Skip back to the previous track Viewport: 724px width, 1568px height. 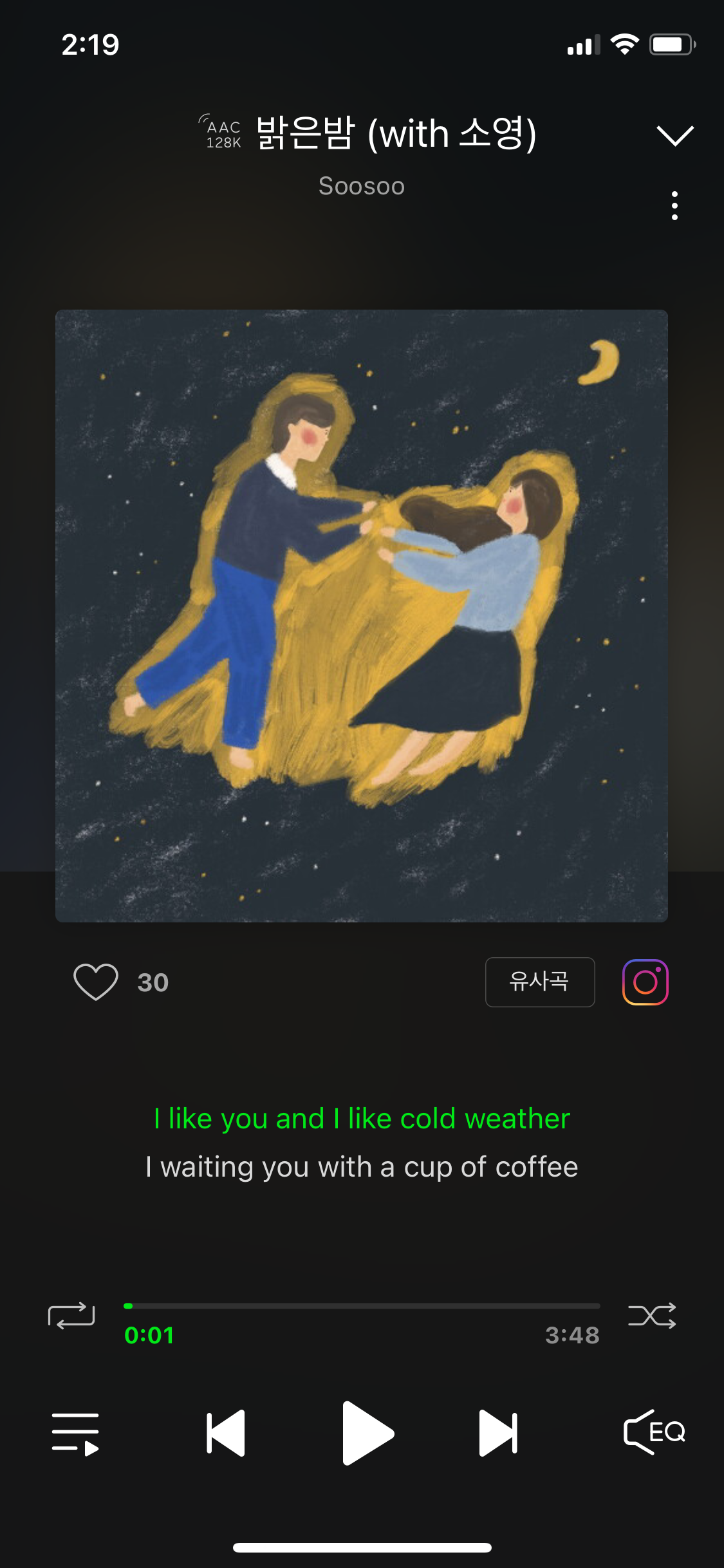pyautogui.click(x=226, y=1433)
